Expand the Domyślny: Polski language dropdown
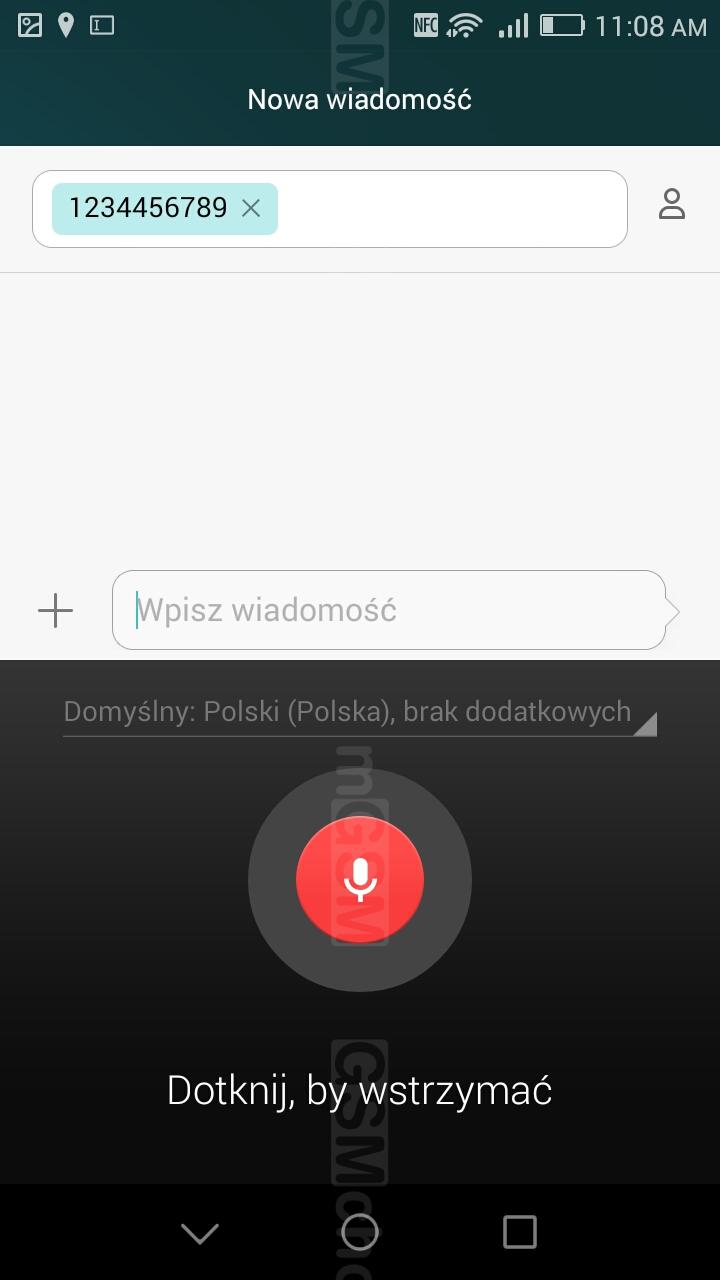 [359, 712]
